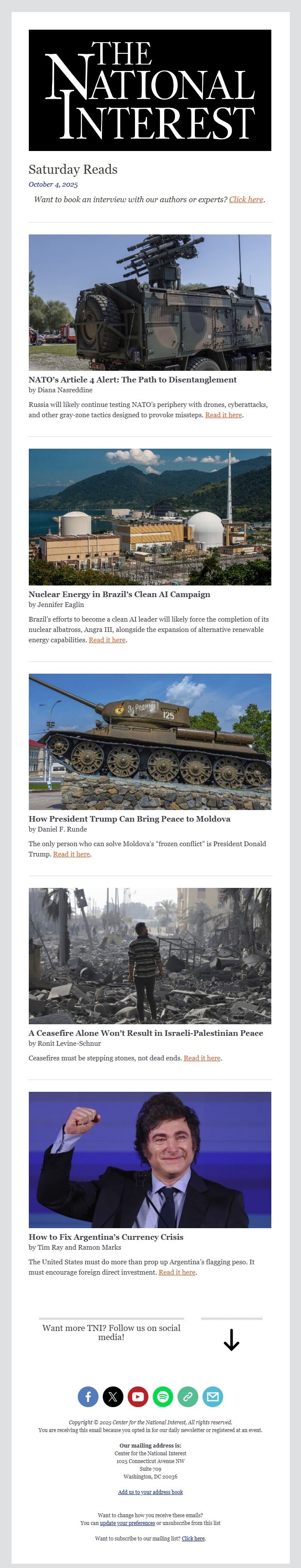The height and width of the screenshot is (1568, 301).
Task: Open the Argentina currency crisis article image
Action: [150, 1160]
